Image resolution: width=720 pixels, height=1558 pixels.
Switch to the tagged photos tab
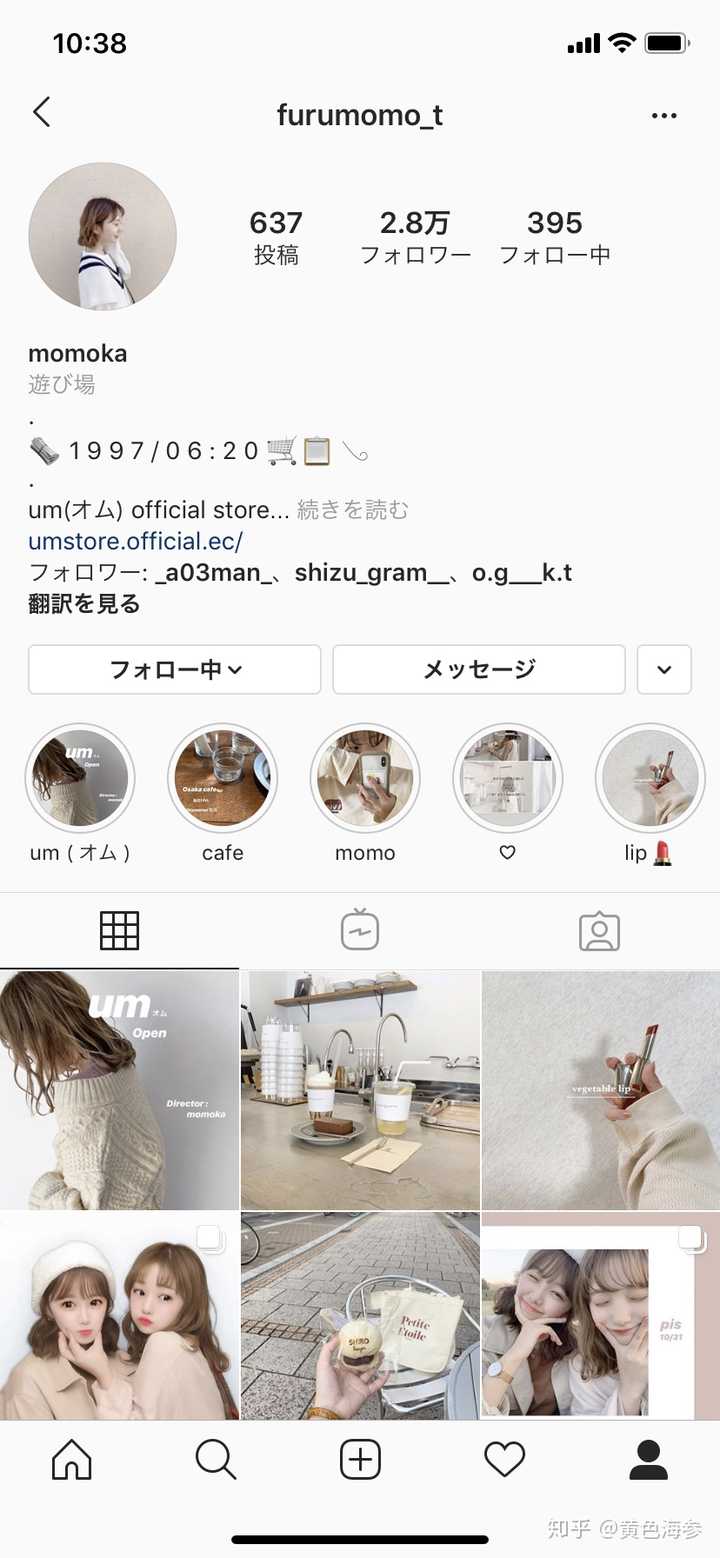click(599, 931)
